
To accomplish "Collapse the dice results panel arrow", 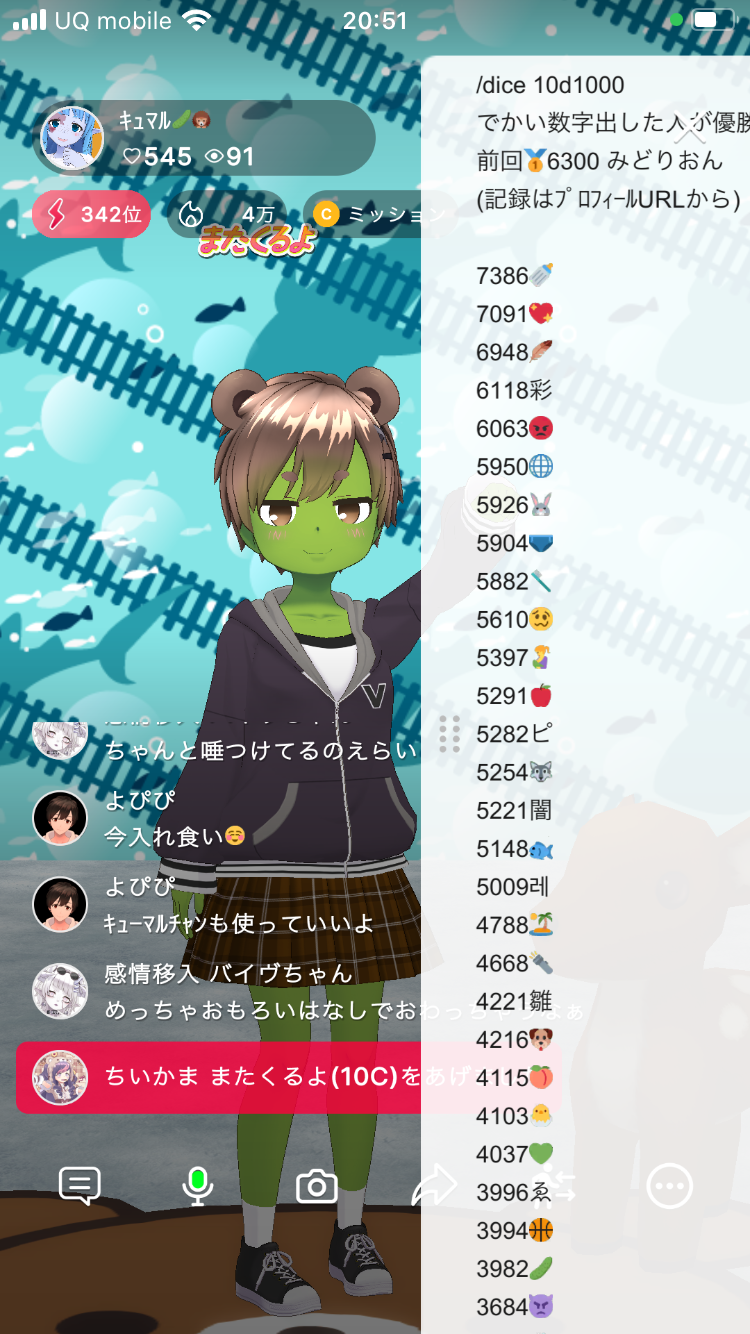I will coord(690,128).
